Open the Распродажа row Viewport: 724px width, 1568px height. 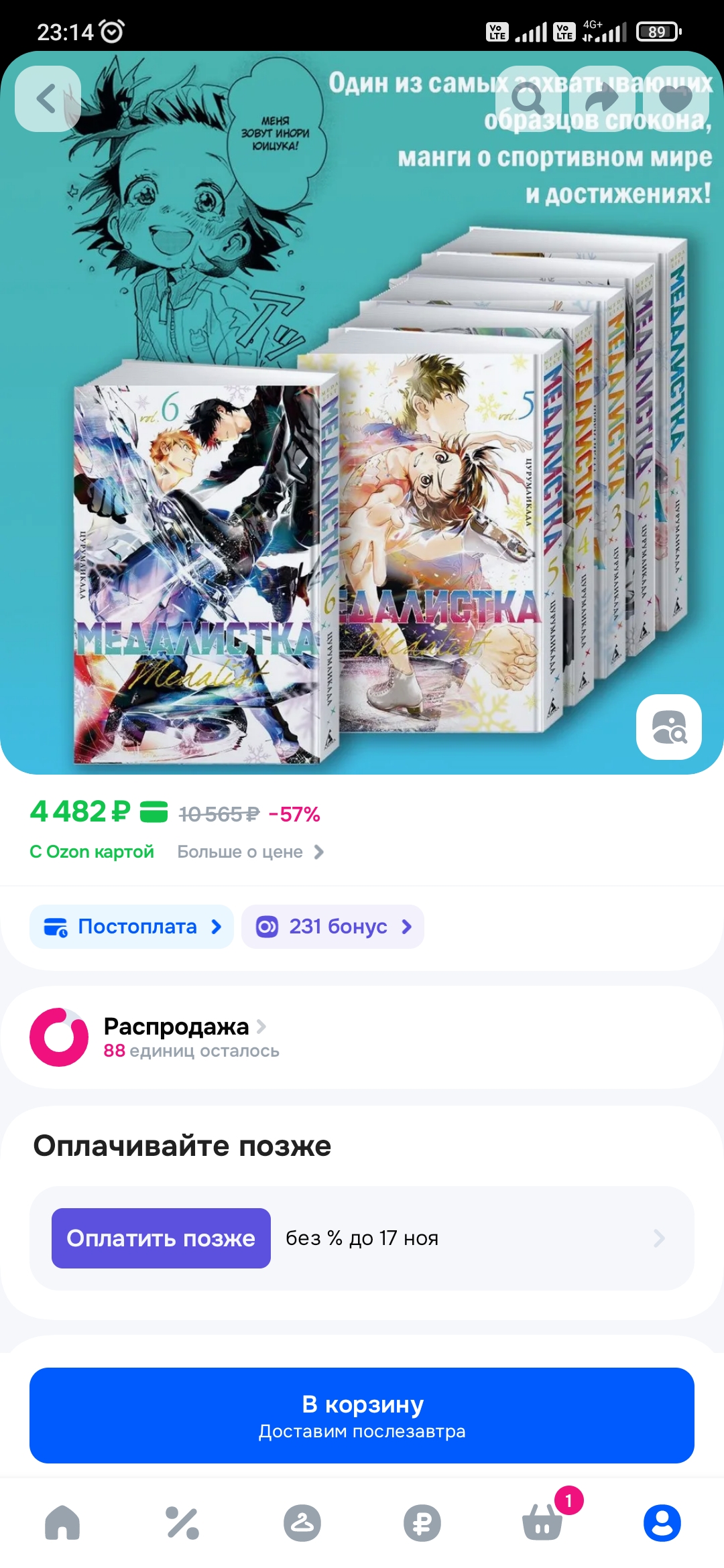click(362, 1037)
